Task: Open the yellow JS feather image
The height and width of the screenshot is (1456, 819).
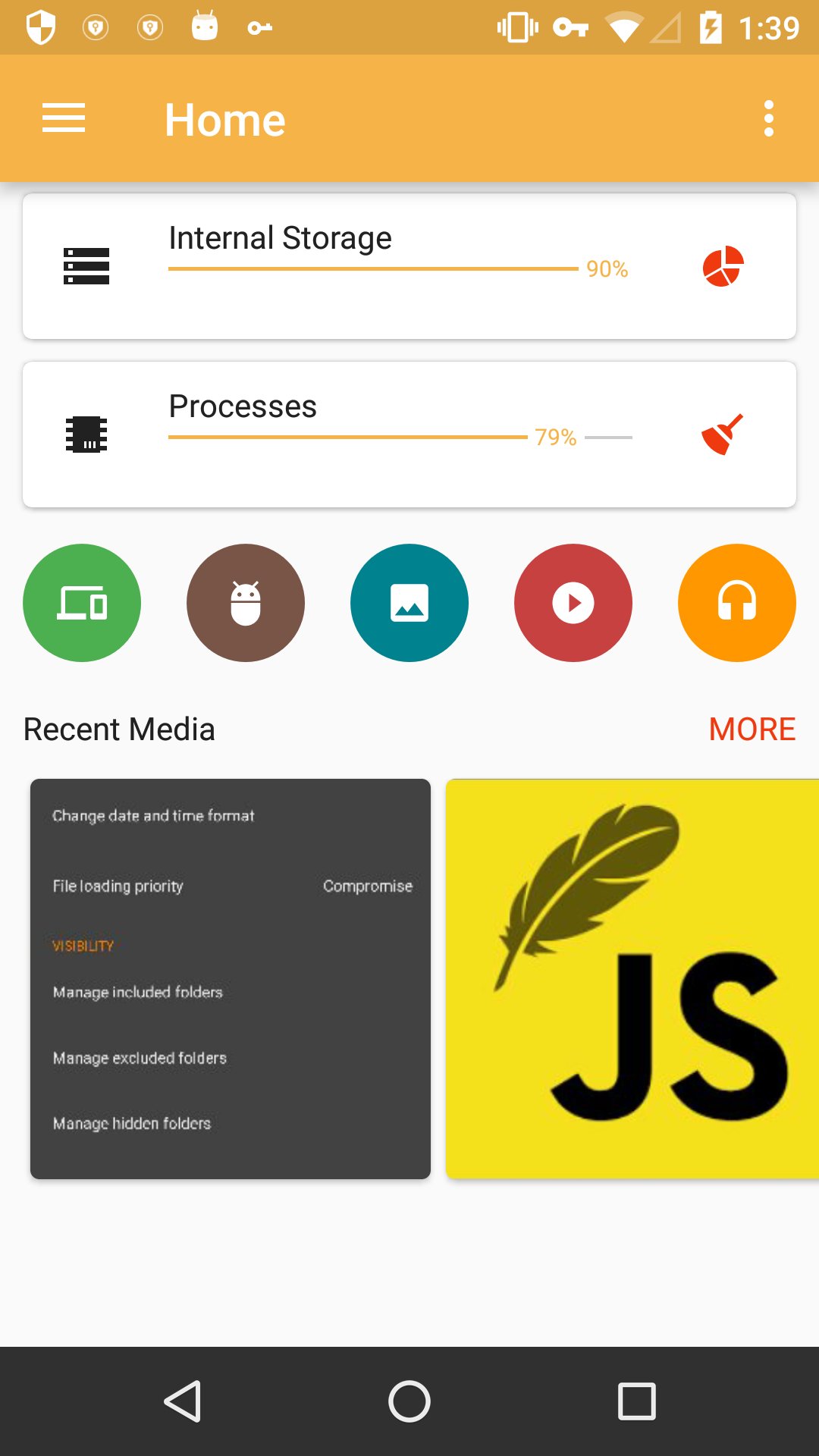Action: [632, 979]
